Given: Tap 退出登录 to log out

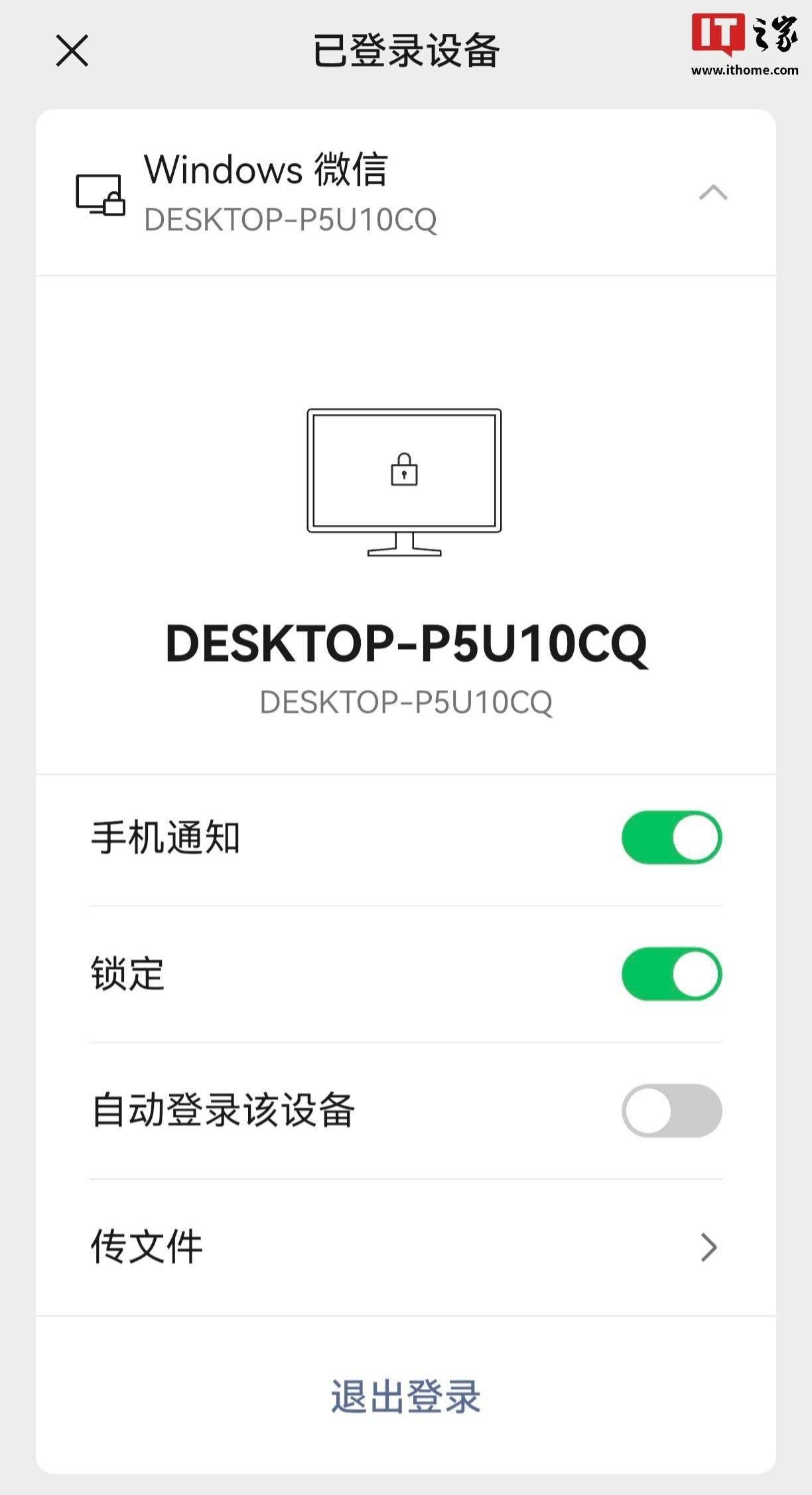Looking at the screenshot, I should [x=405, y=1397].
